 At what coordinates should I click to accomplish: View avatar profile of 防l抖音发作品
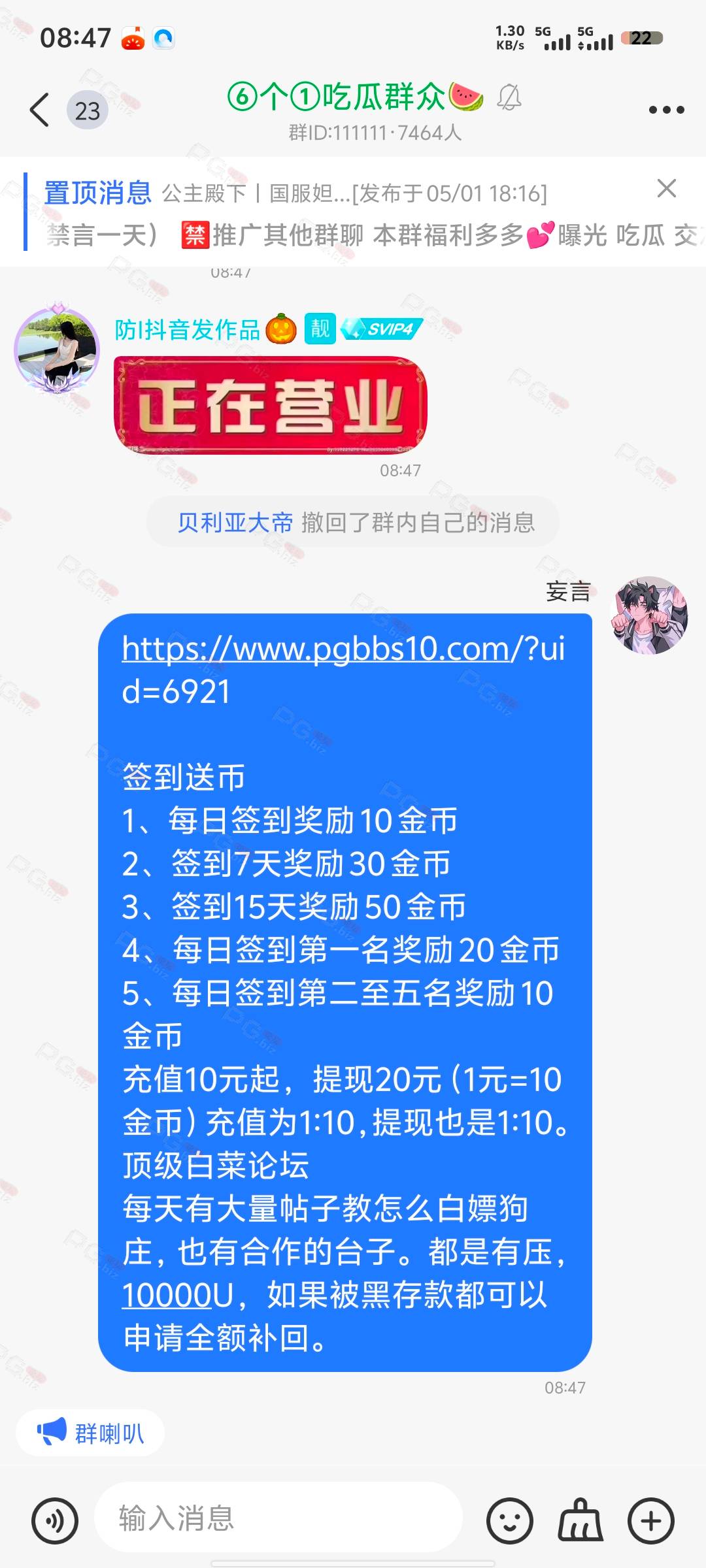pyautogui.click(x=57, y=350)
